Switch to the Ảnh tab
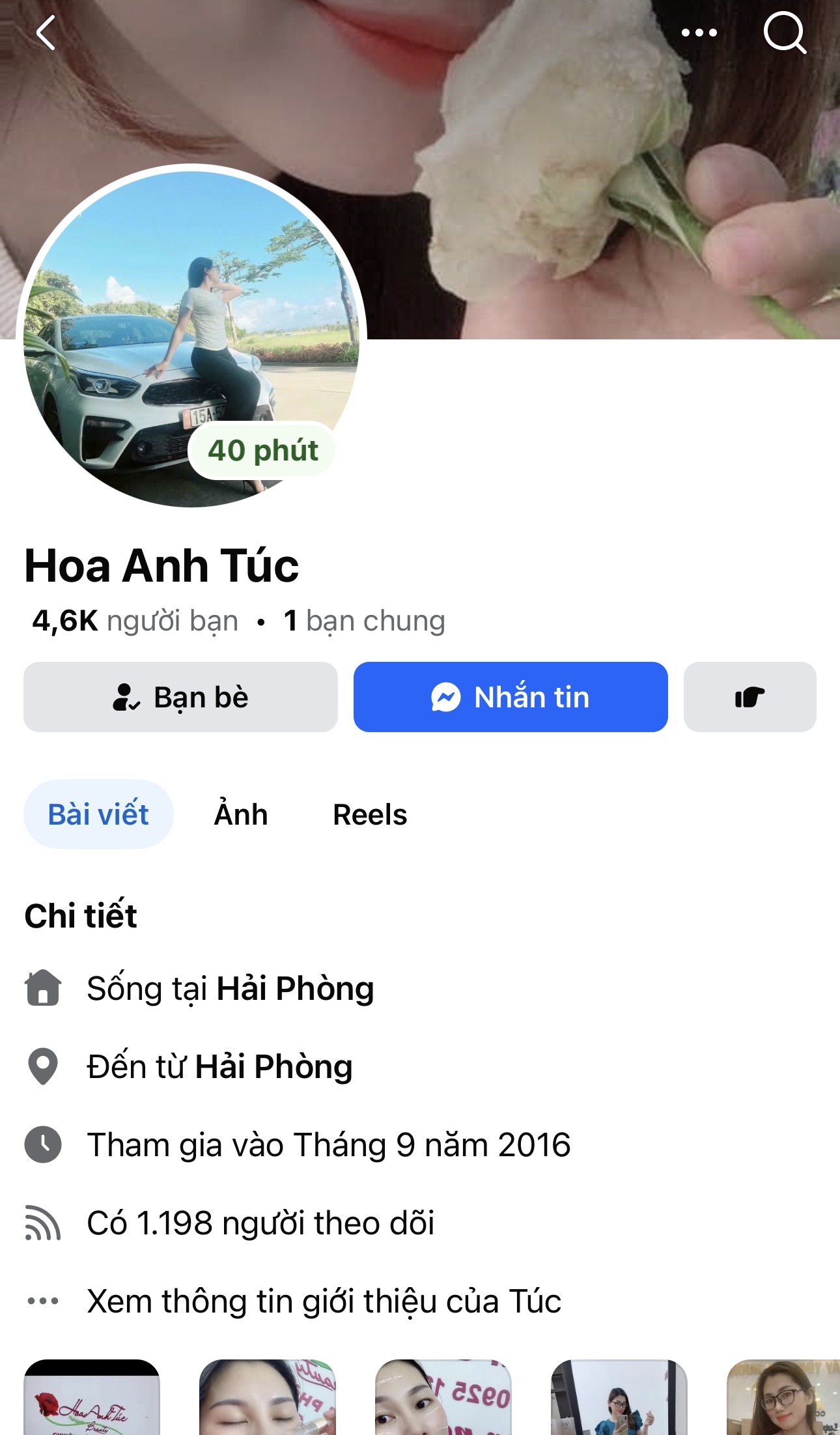Image resolution: width=840 pixels, height=1435 pixels. [x=241, y=814]
